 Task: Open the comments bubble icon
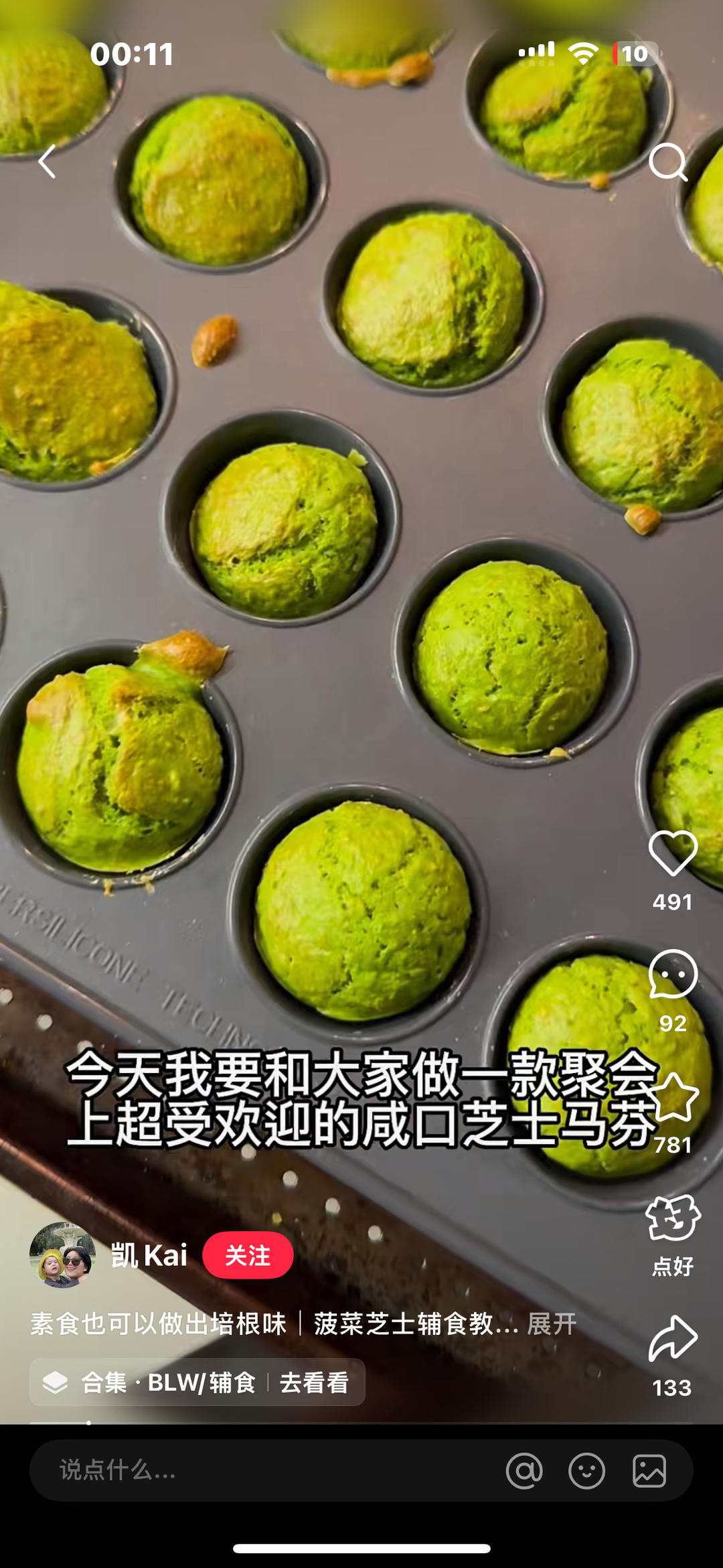tap(673, 975)
